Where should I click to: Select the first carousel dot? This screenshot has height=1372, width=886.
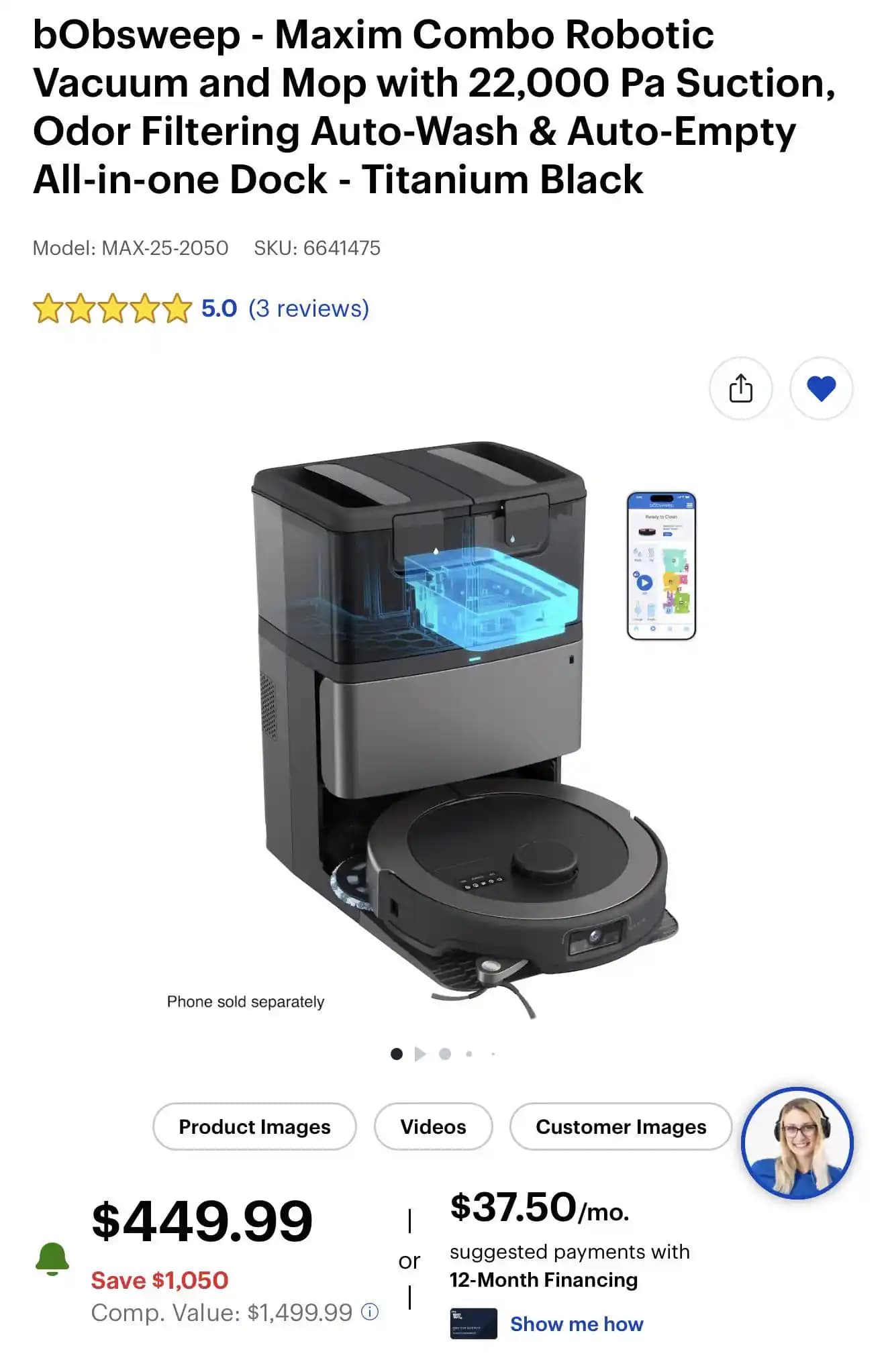tap(397, 1053)
